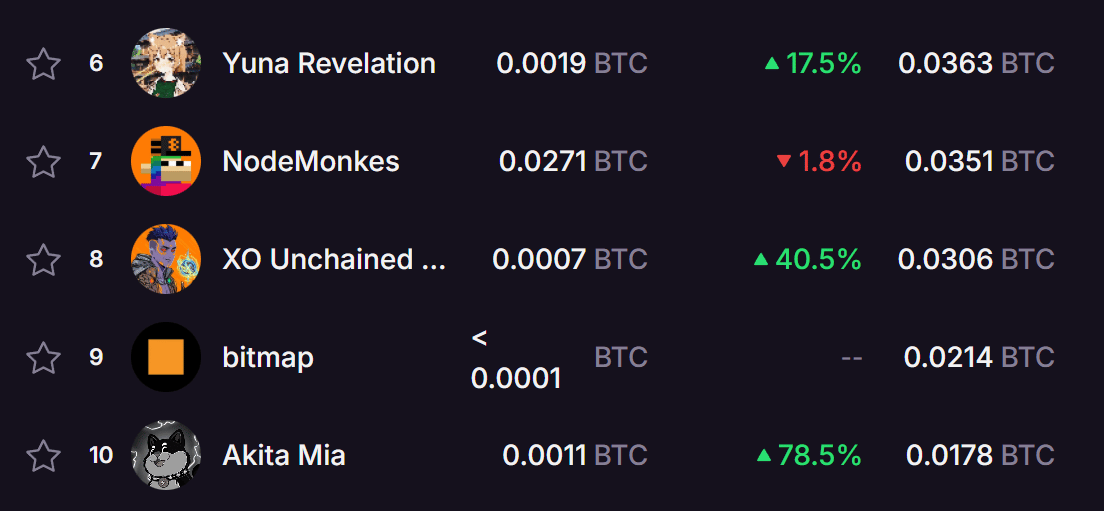Star the NodeMonkes collection
This screenshot has height=511, width=1104.
pos(43,162)
